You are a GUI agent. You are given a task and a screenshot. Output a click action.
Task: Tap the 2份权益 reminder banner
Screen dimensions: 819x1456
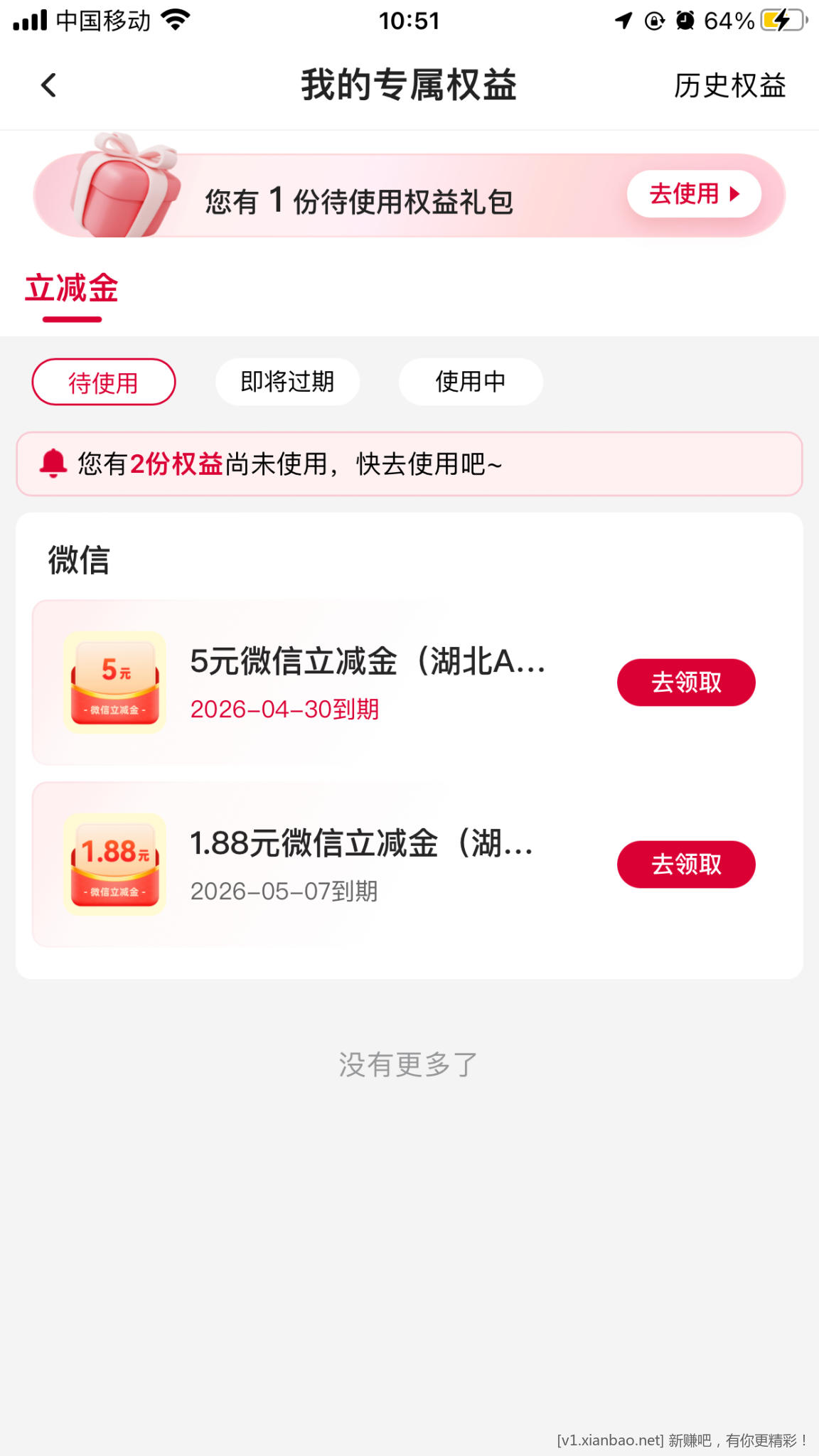[409, 464]
